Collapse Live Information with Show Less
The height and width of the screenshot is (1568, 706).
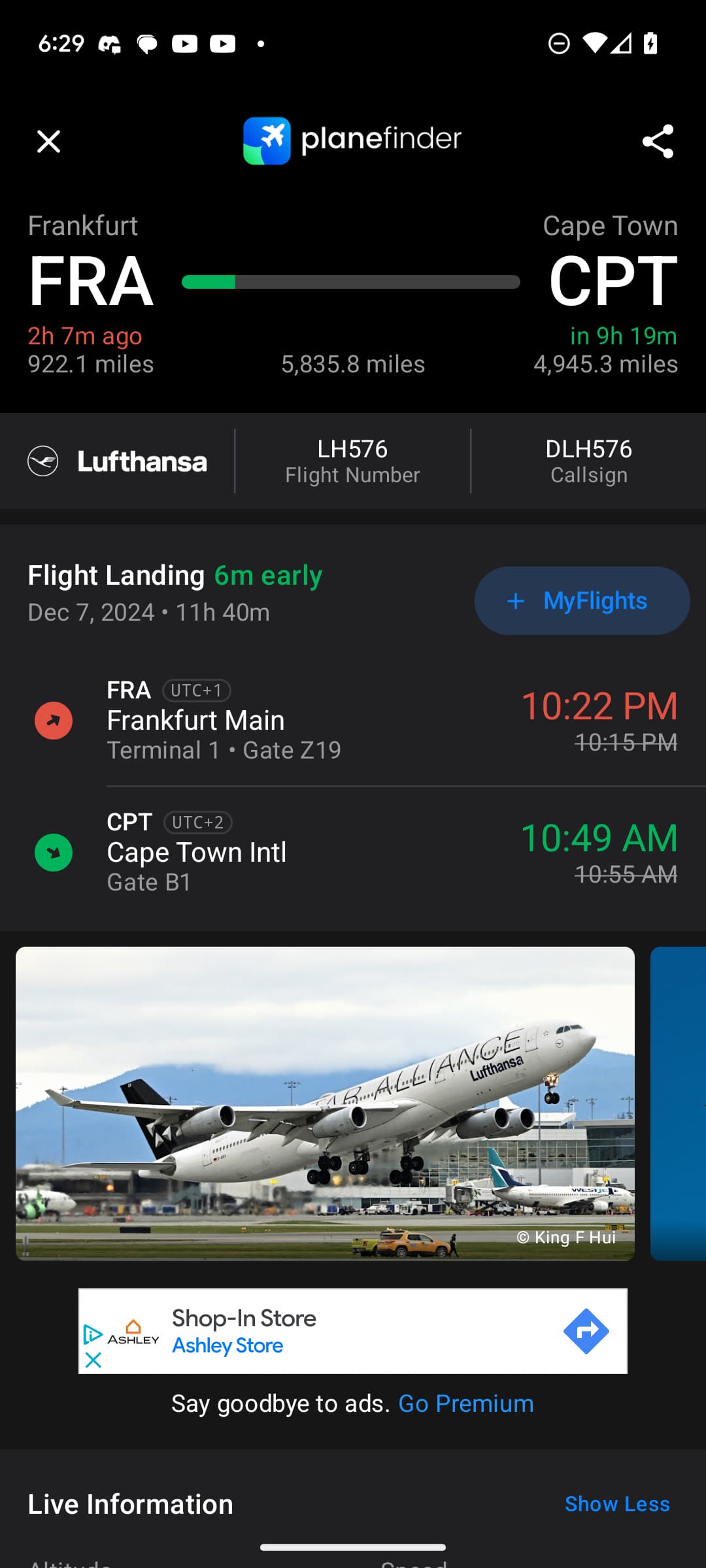(617, 1504)
